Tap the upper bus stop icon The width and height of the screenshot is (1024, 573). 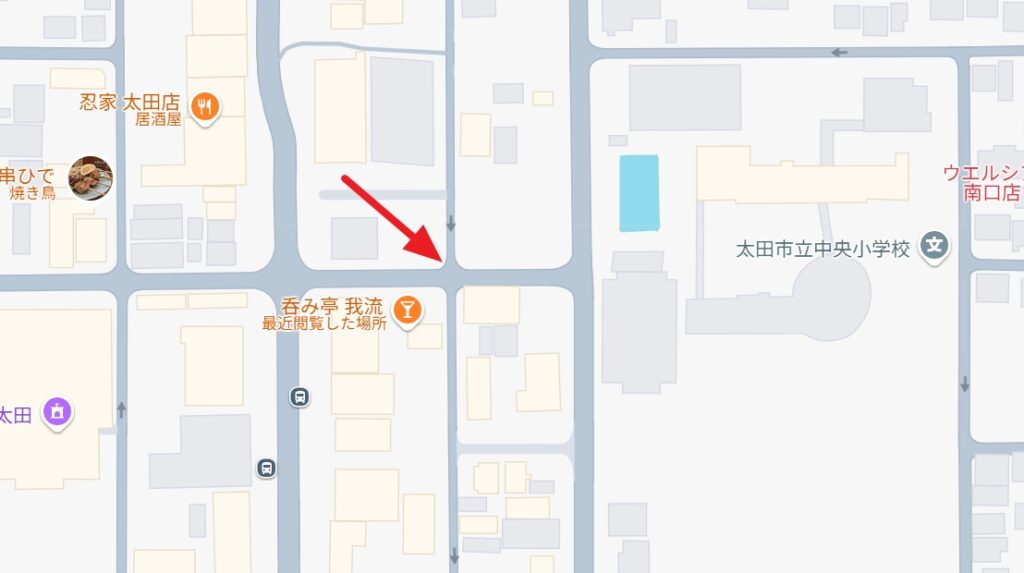tap(299, 397)
